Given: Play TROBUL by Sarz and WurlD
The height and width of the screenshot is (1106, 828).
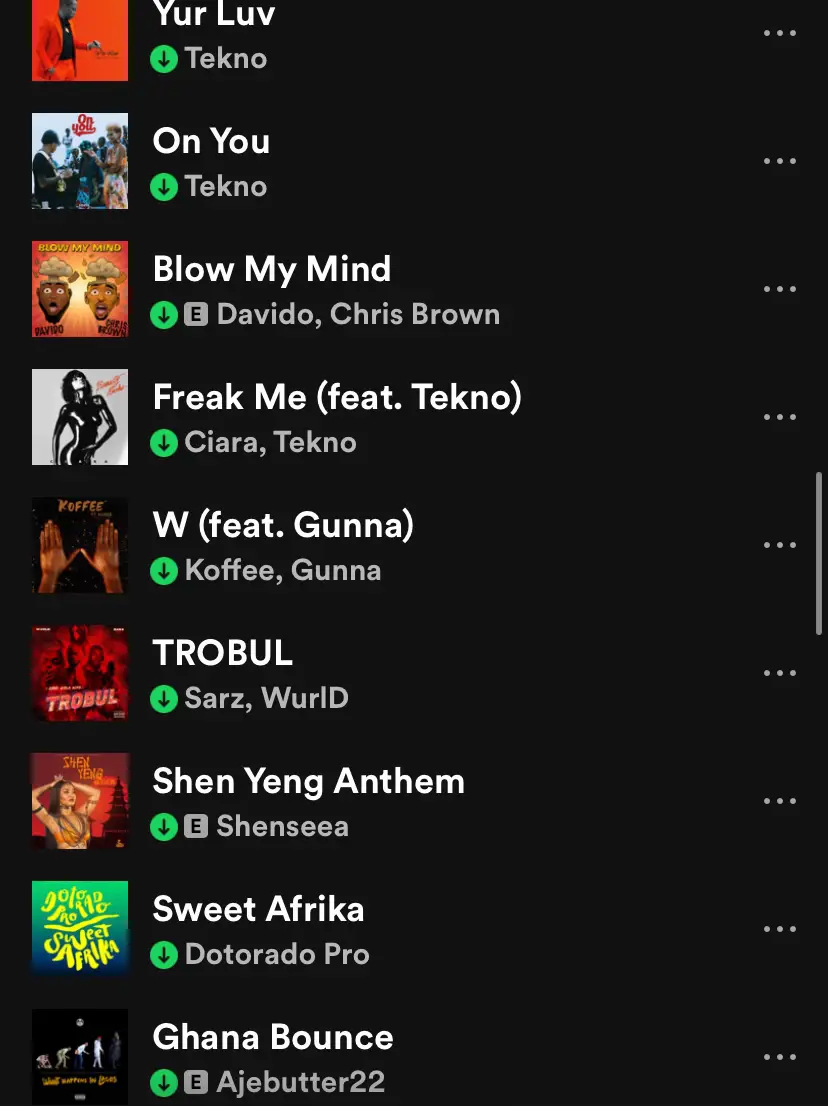Looking at the screenshot, I should [x=222, y=654].
